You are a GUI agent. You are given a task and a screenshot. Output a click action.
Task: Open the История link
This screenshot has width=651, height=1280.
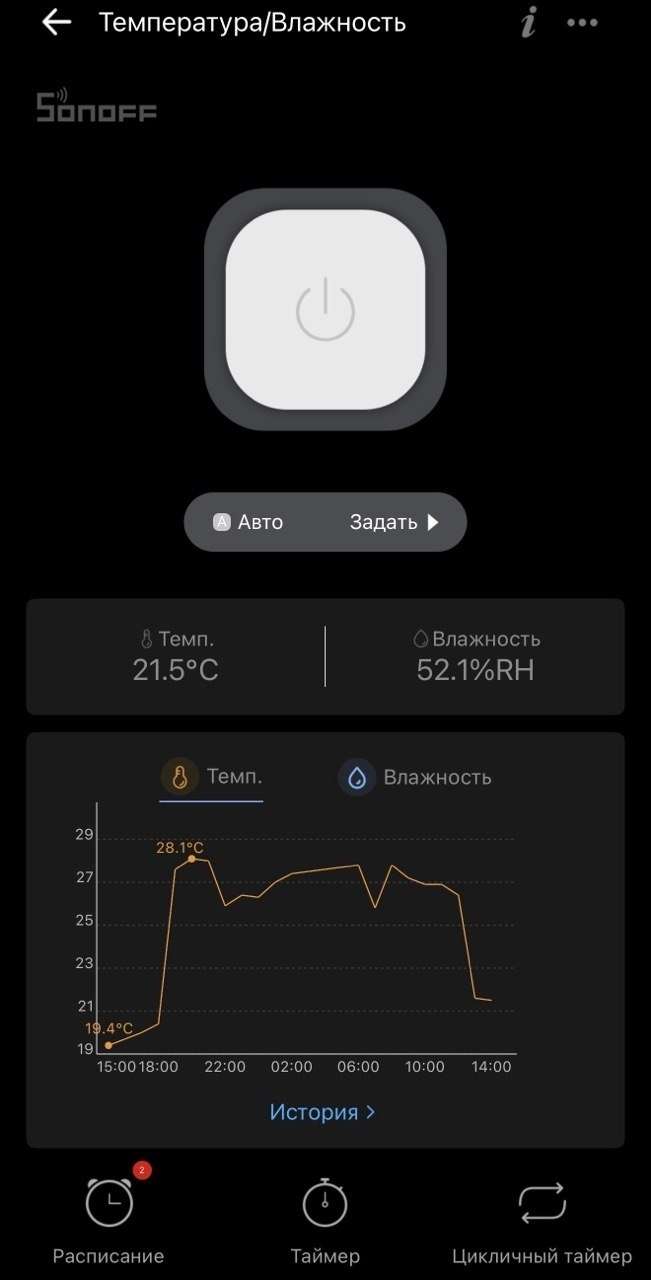pyautogui.click(x=322, y=1112)
